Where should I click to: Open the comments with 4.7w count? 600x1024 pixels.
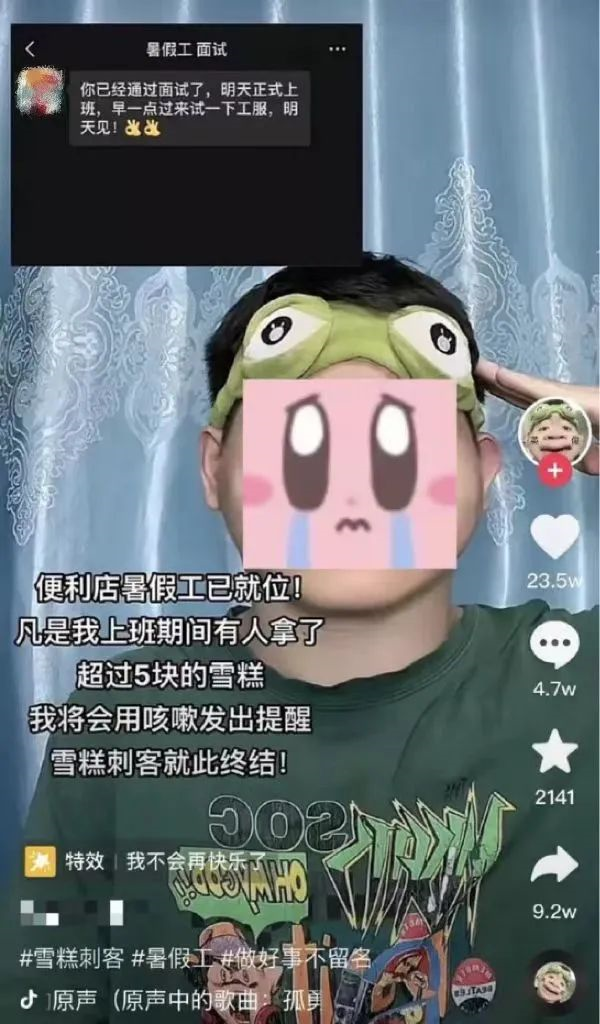click(554, 645)
